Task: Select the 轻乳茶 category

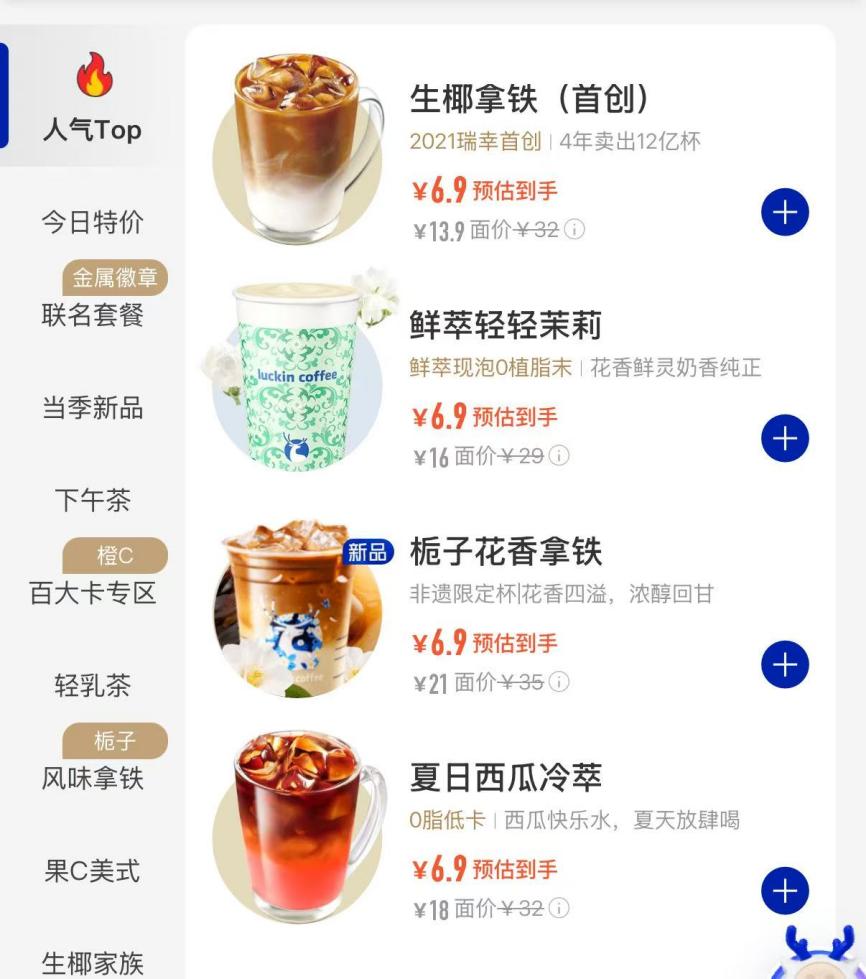Action: pos(92,686)
